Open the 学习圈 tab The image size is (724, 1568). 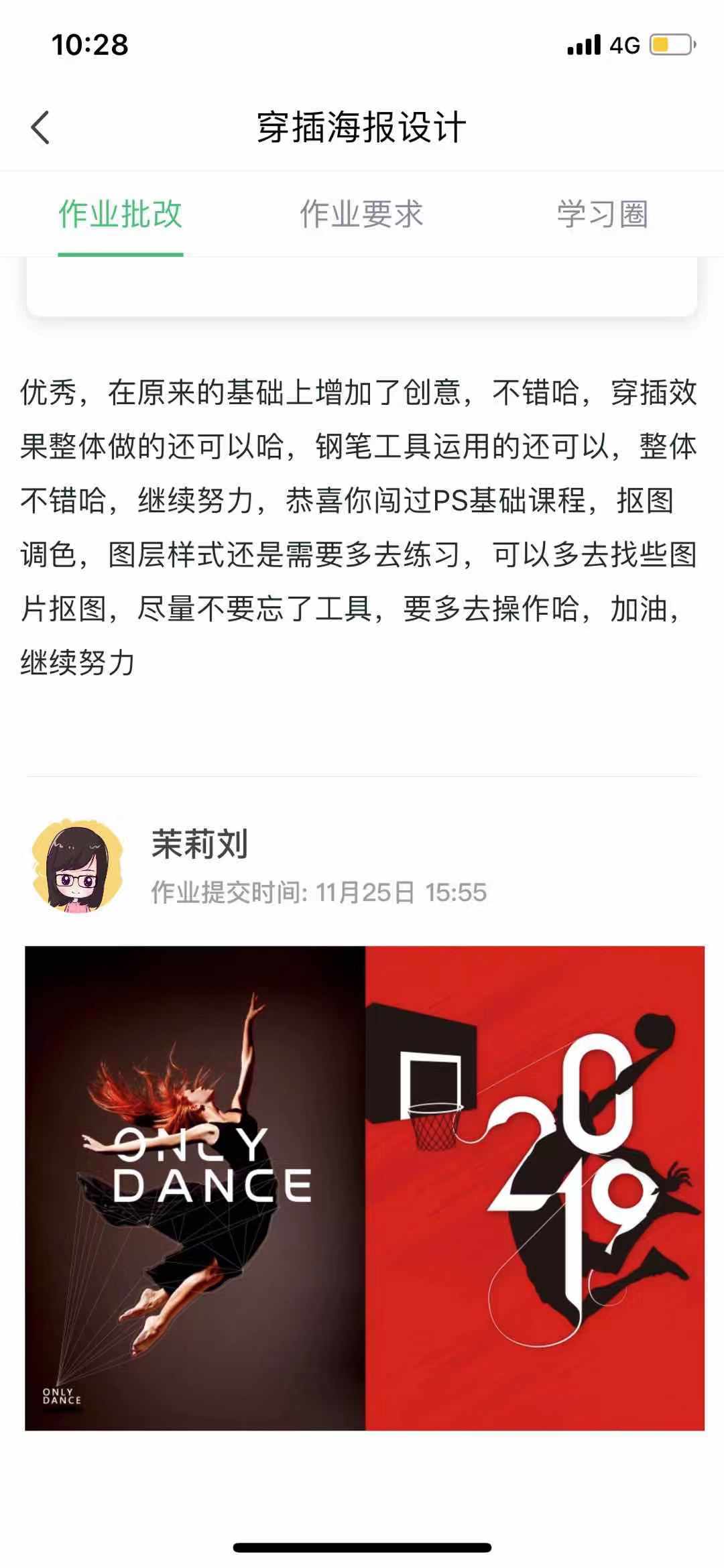(602, 215)
